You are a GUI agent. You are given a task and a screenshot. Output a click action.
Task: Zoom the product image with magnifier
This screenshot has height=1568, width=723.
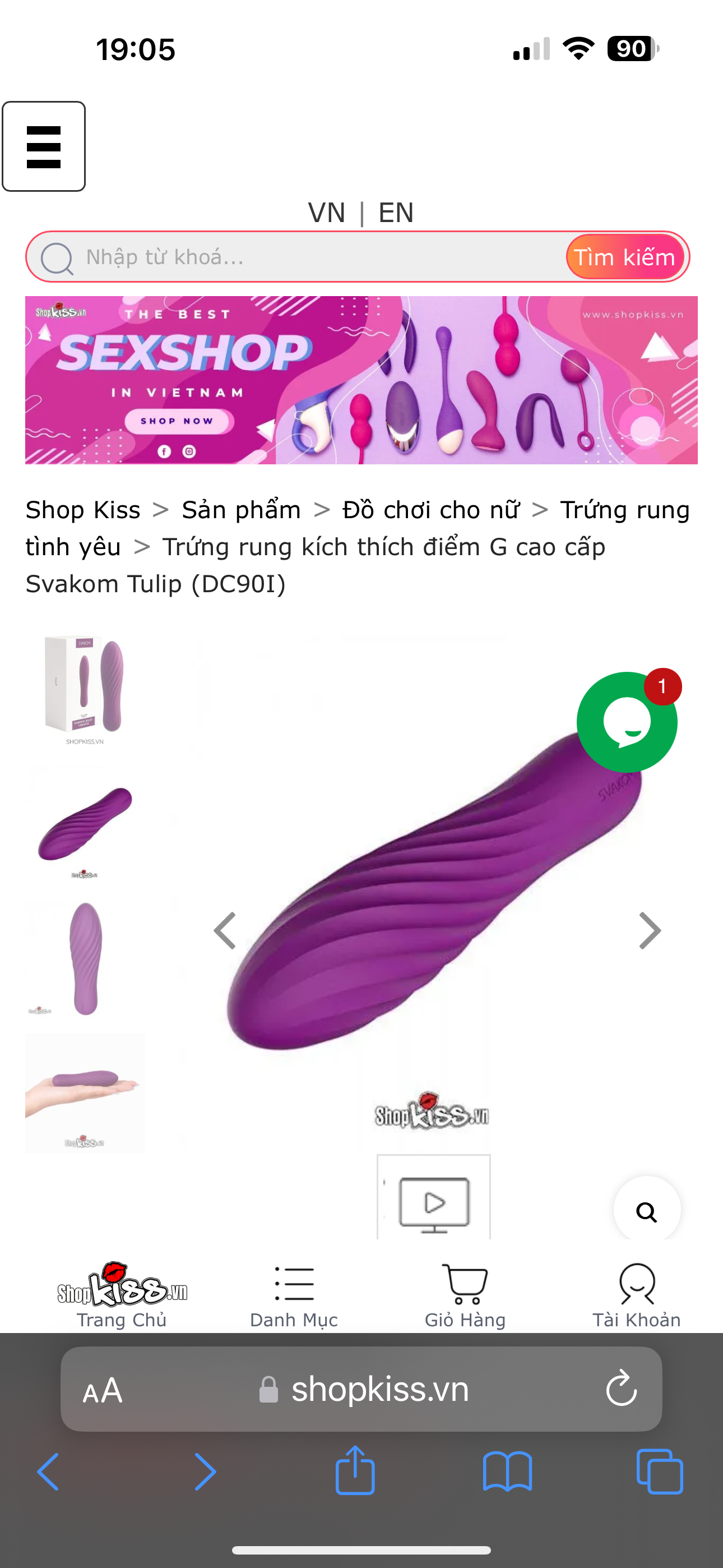click(646, 1212)
